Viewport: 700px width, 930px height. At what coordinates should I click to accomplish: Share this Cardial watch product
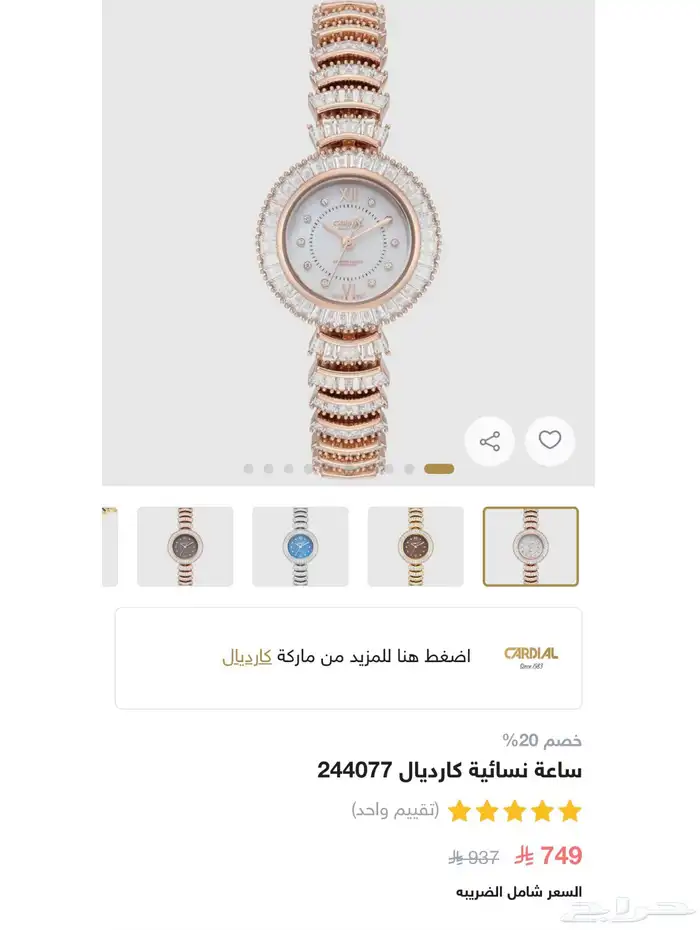489,441
